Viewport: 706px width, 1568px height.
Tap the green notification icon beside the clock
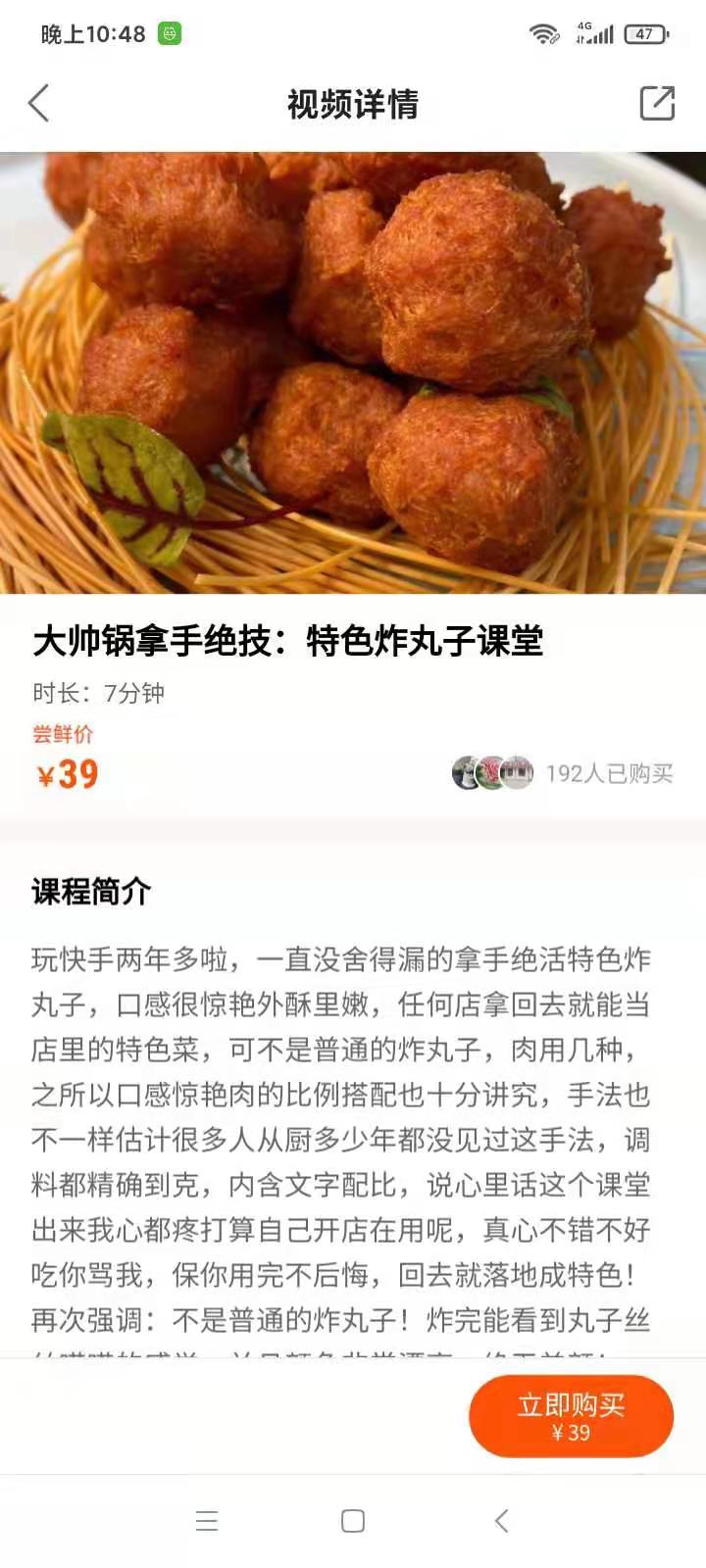click(x=169, y=32)
